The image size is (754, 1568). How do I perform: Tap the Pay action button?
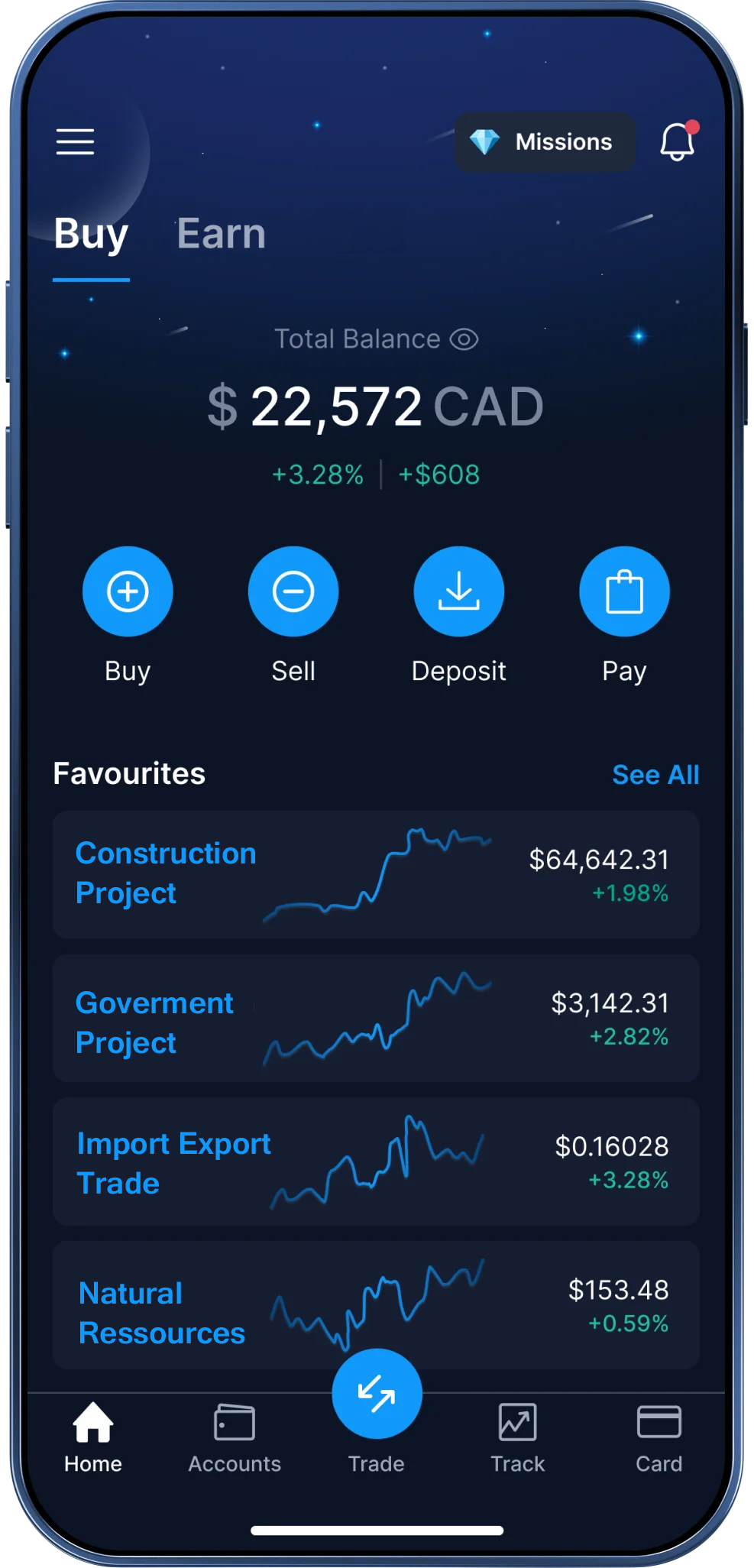(624, 591)
